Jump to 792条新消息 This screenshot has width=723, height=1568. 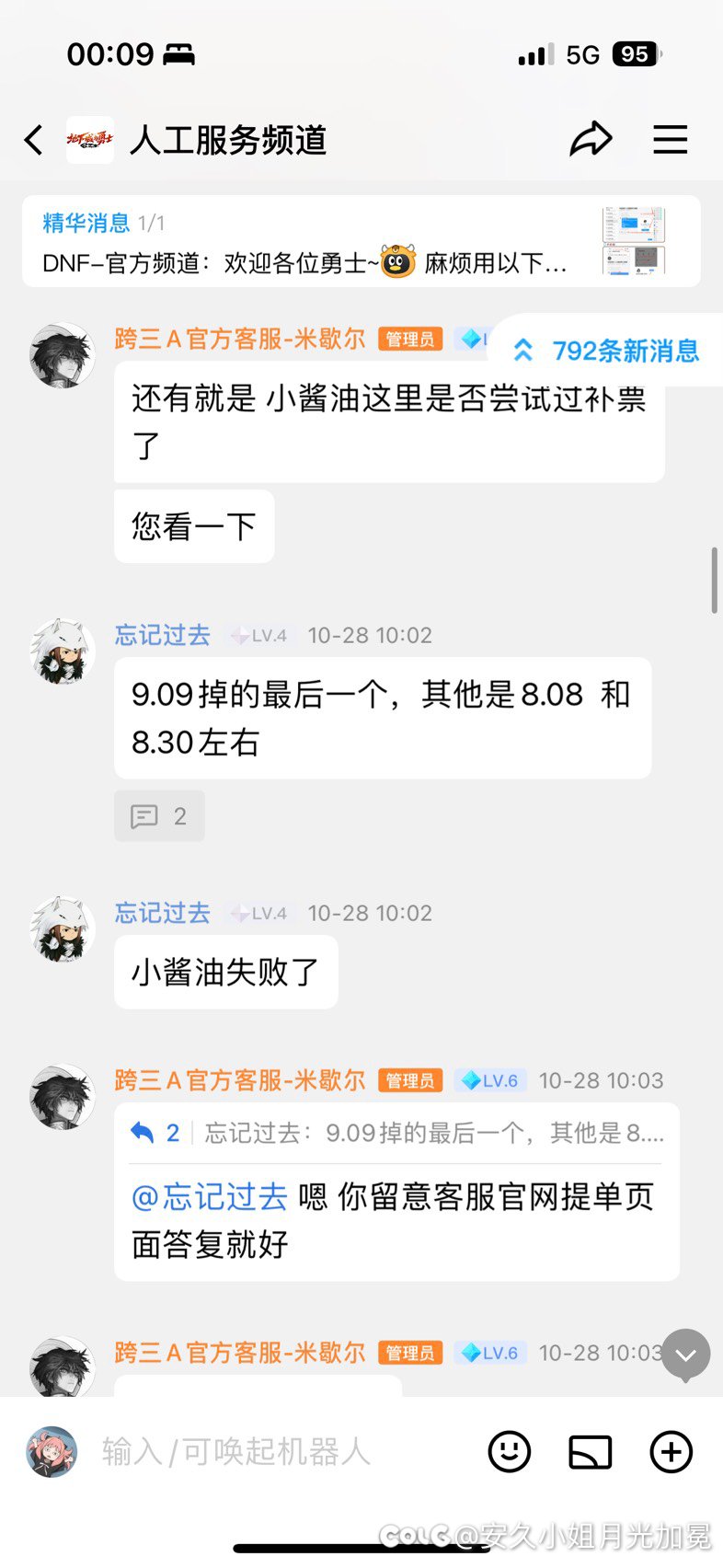point(608,351)
